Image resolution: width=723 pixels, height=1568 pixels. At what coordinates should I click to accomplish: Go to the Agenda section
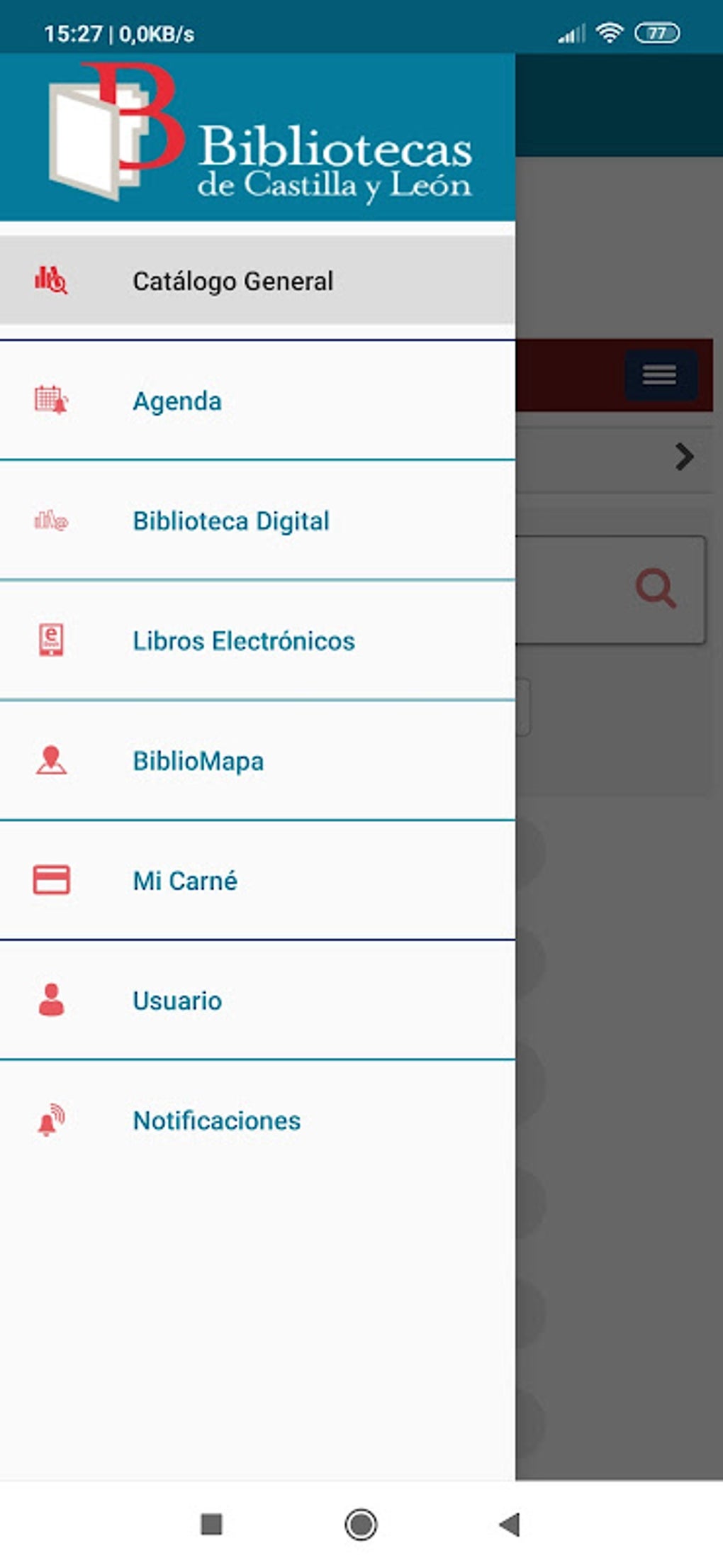point(177,401)
